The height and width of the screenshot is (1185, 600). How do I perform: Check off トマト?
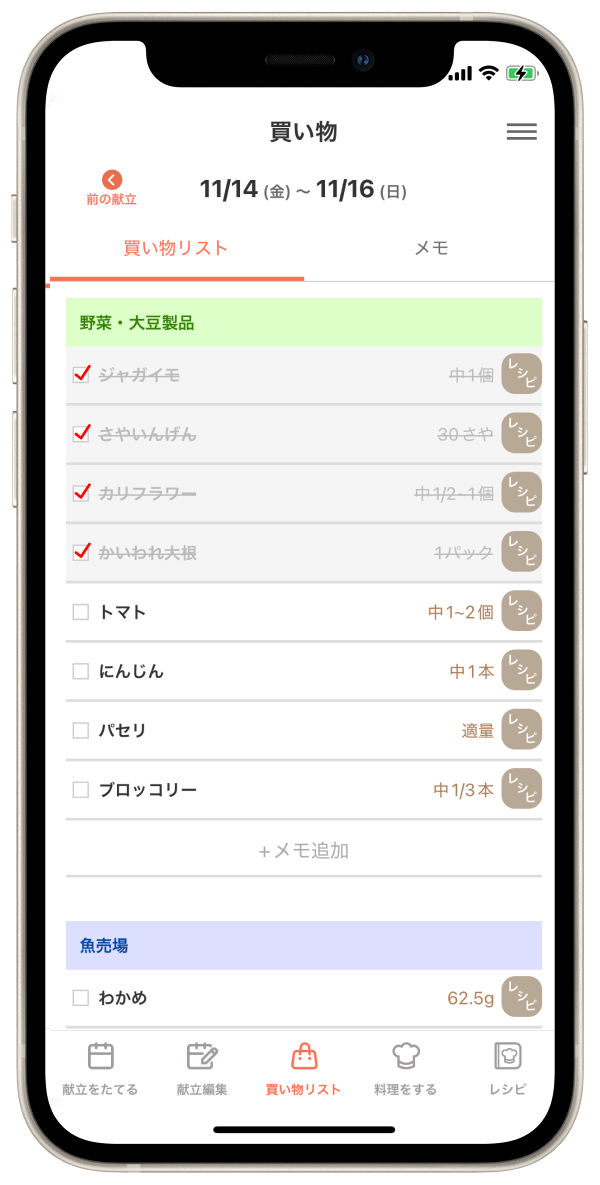[x=81, y=612]
